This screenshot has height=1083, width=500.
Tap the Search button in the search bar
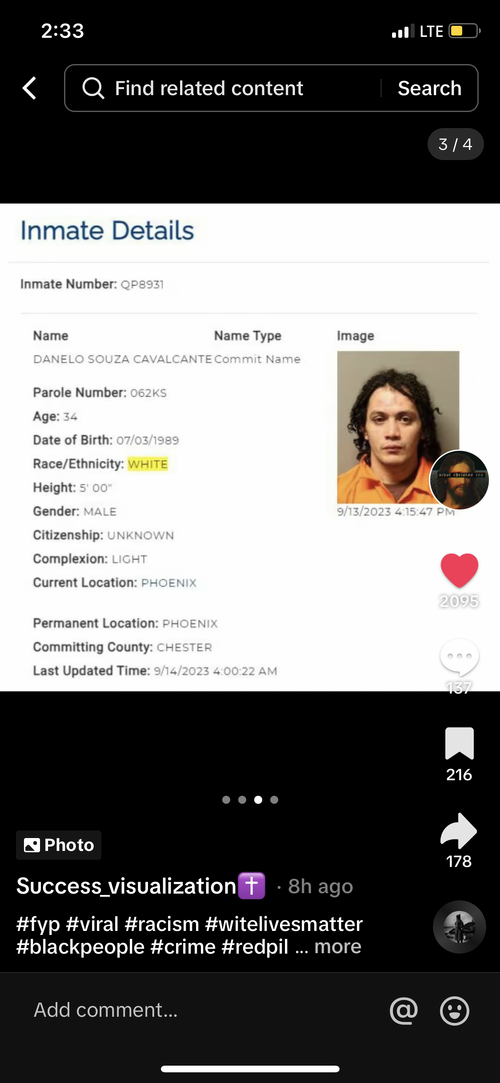pyautogui.click(x=429, y=88)
